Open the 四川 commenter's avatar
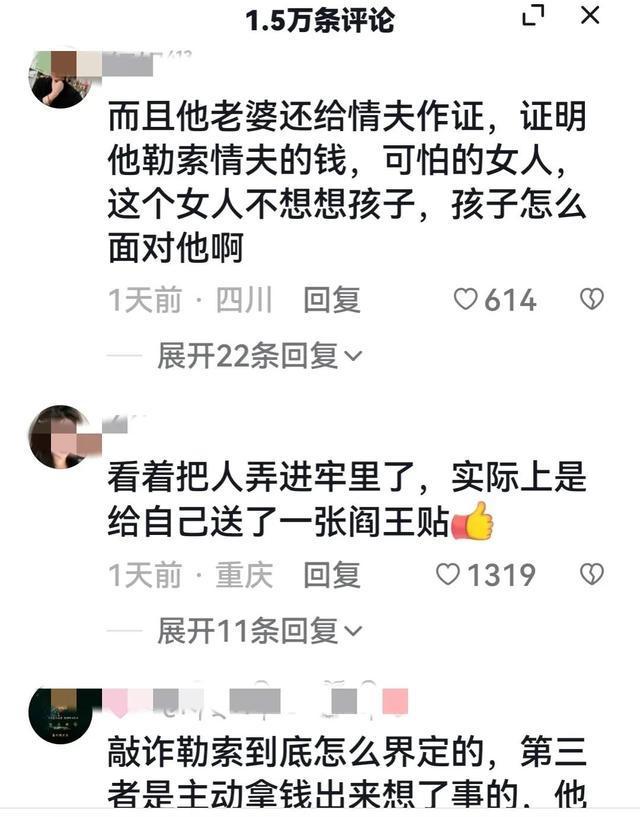This screenshot has width=640, height=817. coord(59,78)
